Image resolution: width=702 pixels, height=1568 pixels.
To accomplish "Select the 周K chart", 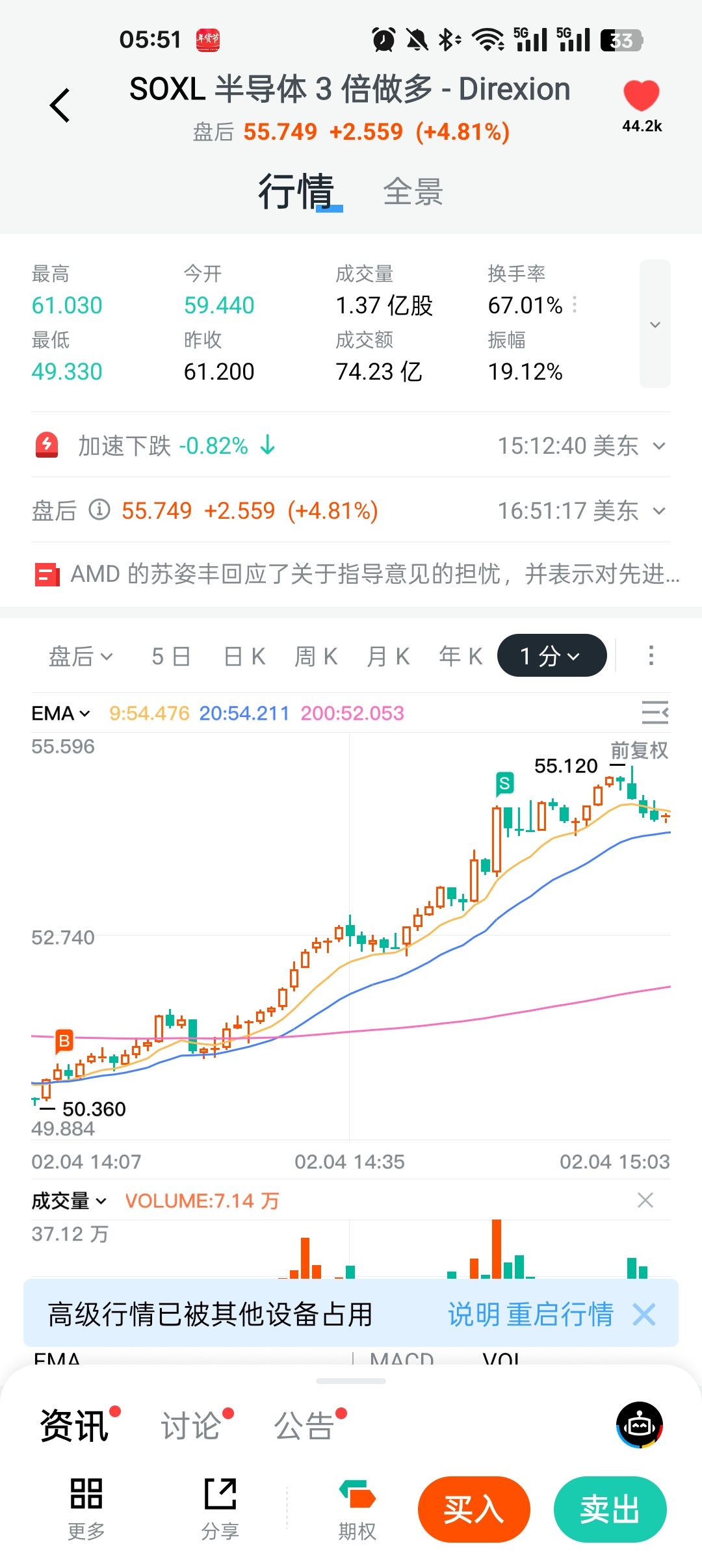I will click(316, 657).
